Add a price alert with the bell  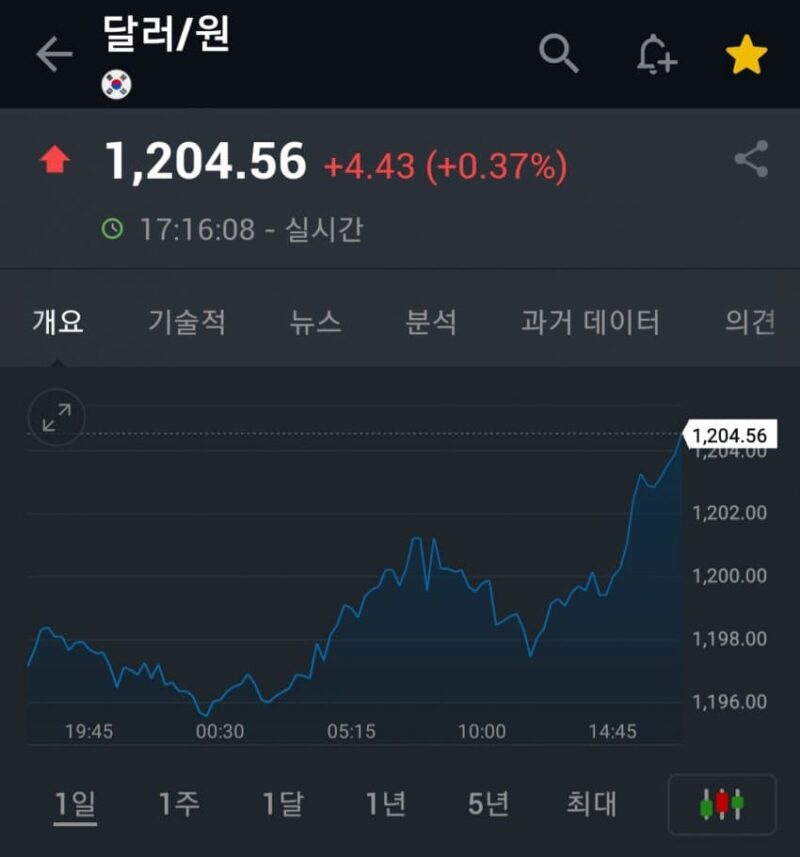656,54
